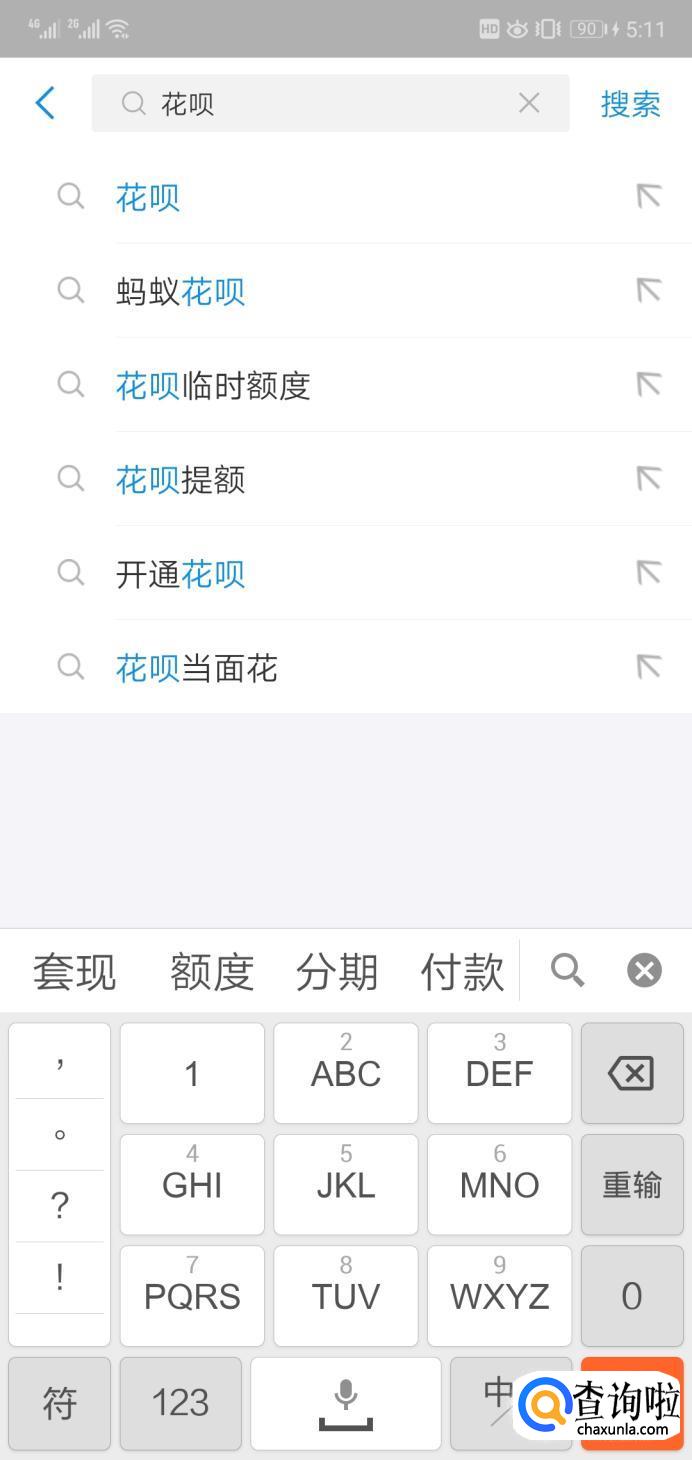Dismiss the keyboard candidate bar
The height and width of the screenshot is (1460, 692).
click(644, 970)
